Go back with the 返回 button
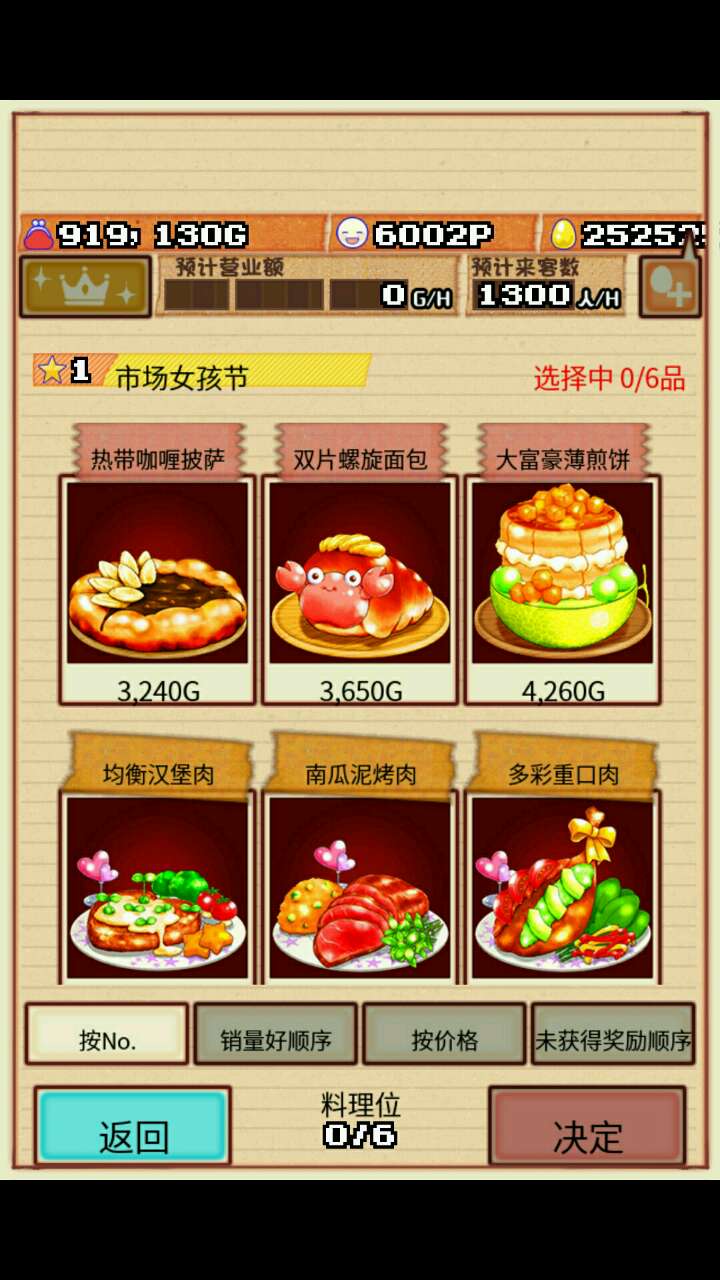 coord(133,1127)
